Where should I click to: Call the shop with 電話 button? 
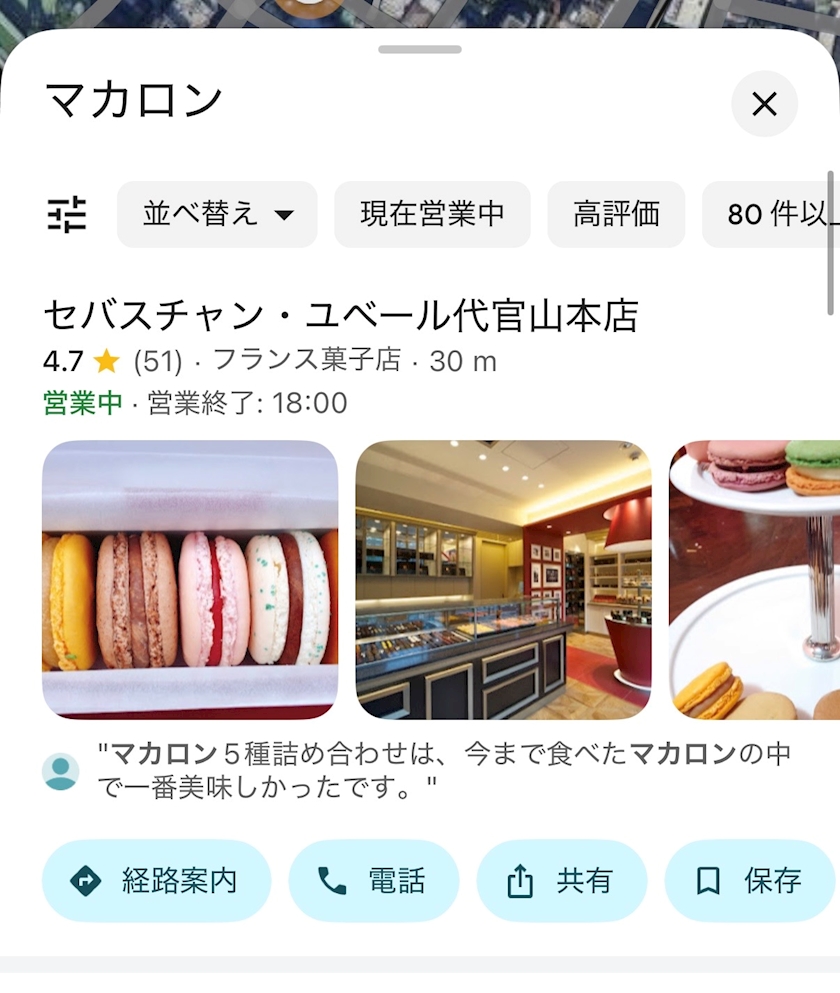pyautogui.click(x=373, y=881)
